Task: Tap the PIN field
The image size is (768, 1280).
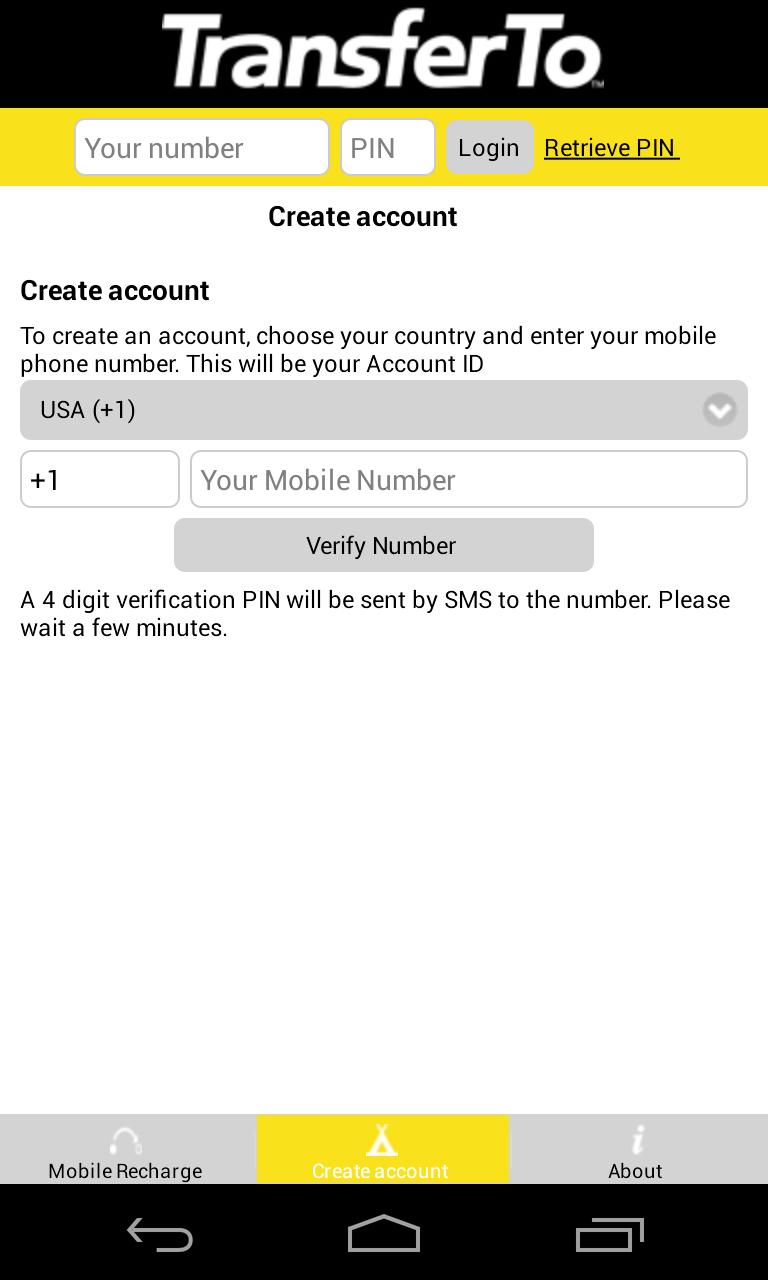Action: point(387,147)
